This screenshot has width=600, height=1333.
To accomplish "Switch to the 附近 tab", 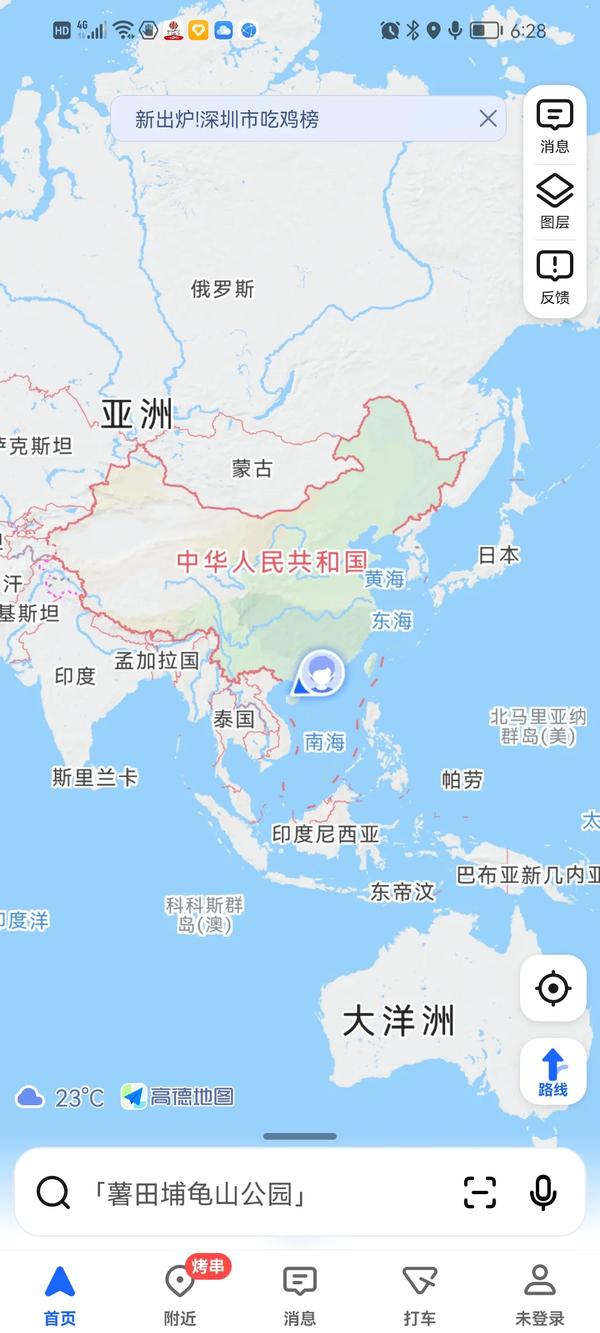I will click(x=180, y=1294).
